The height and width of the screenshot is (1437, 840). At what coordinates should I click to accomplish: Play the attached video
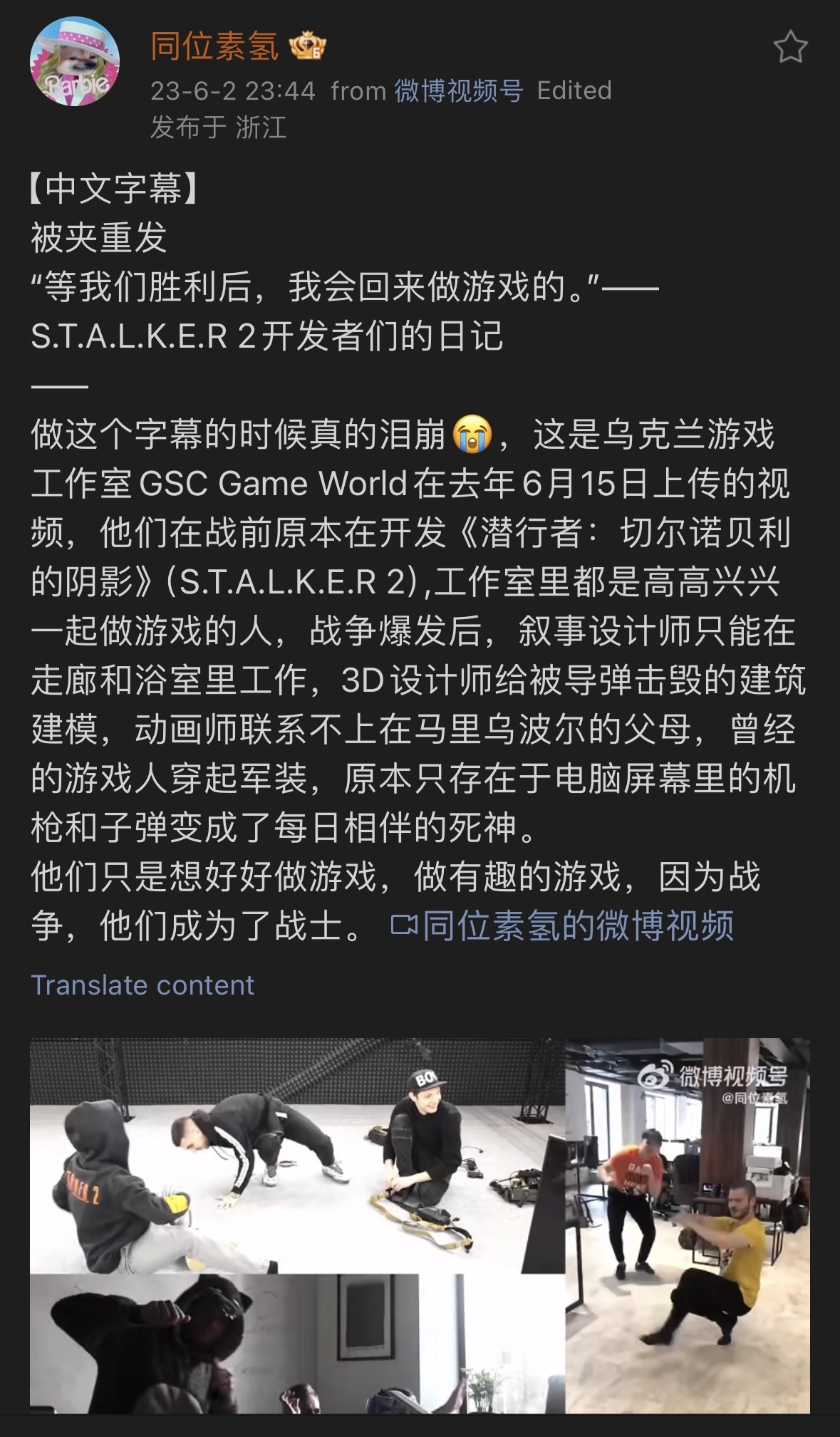[420, 1225]
